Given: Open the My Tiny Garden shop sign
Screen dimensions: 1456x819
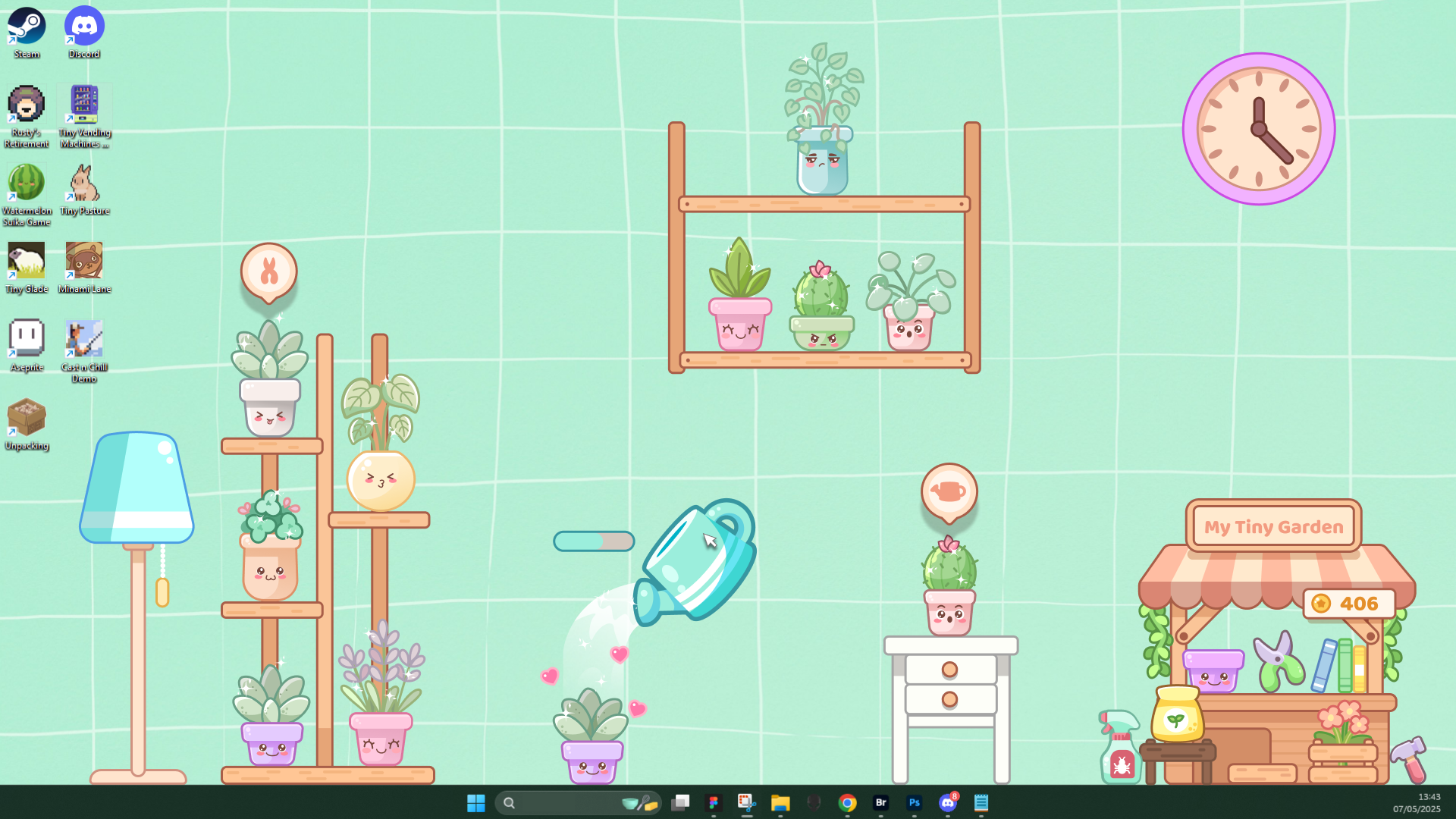Looking at the screenshot, I should pyautogui.click(x=1273, y=526).
